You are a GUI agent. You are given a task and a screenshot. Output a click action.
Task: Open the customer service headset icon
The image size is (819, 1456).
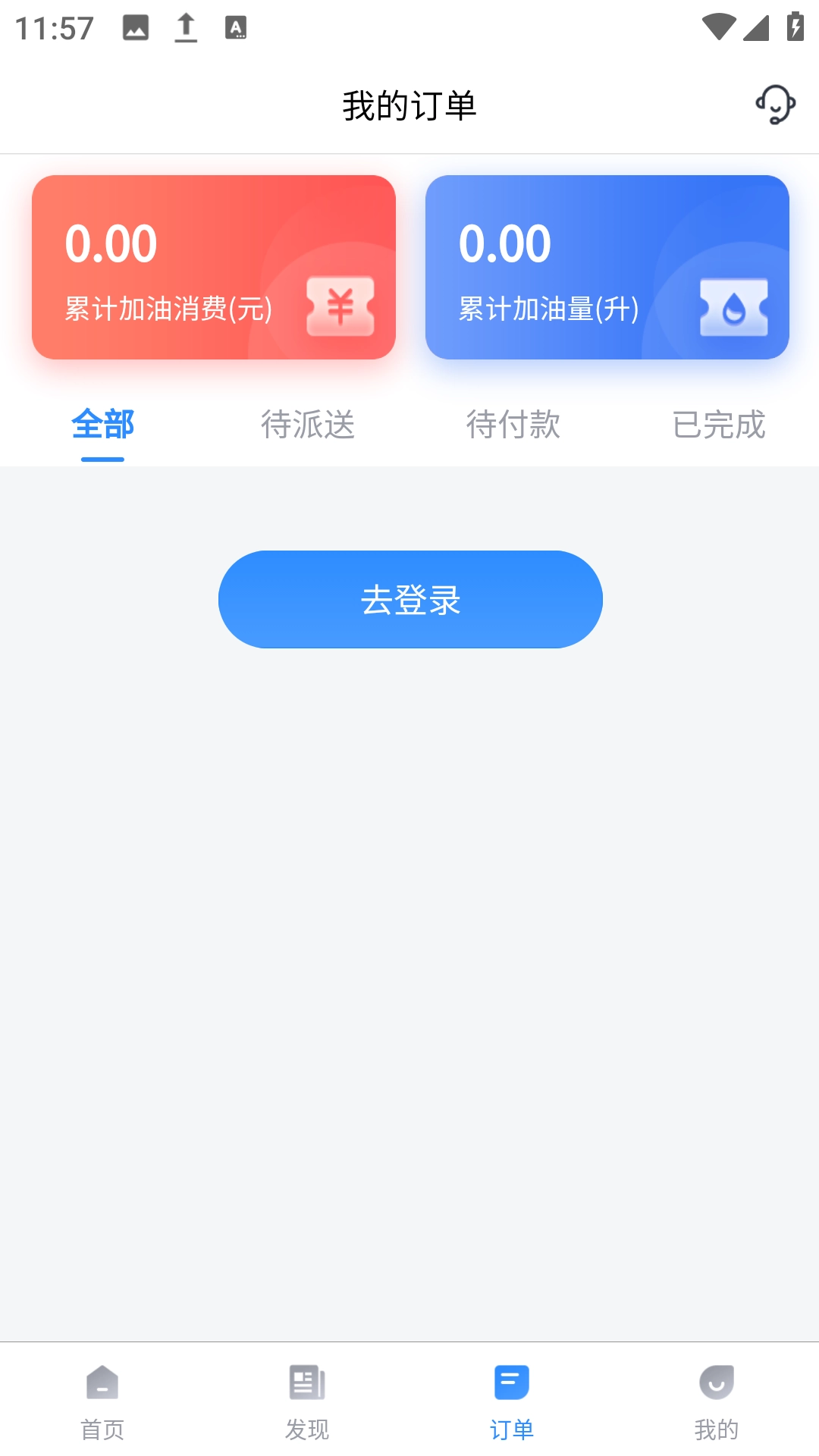point(776,105)
